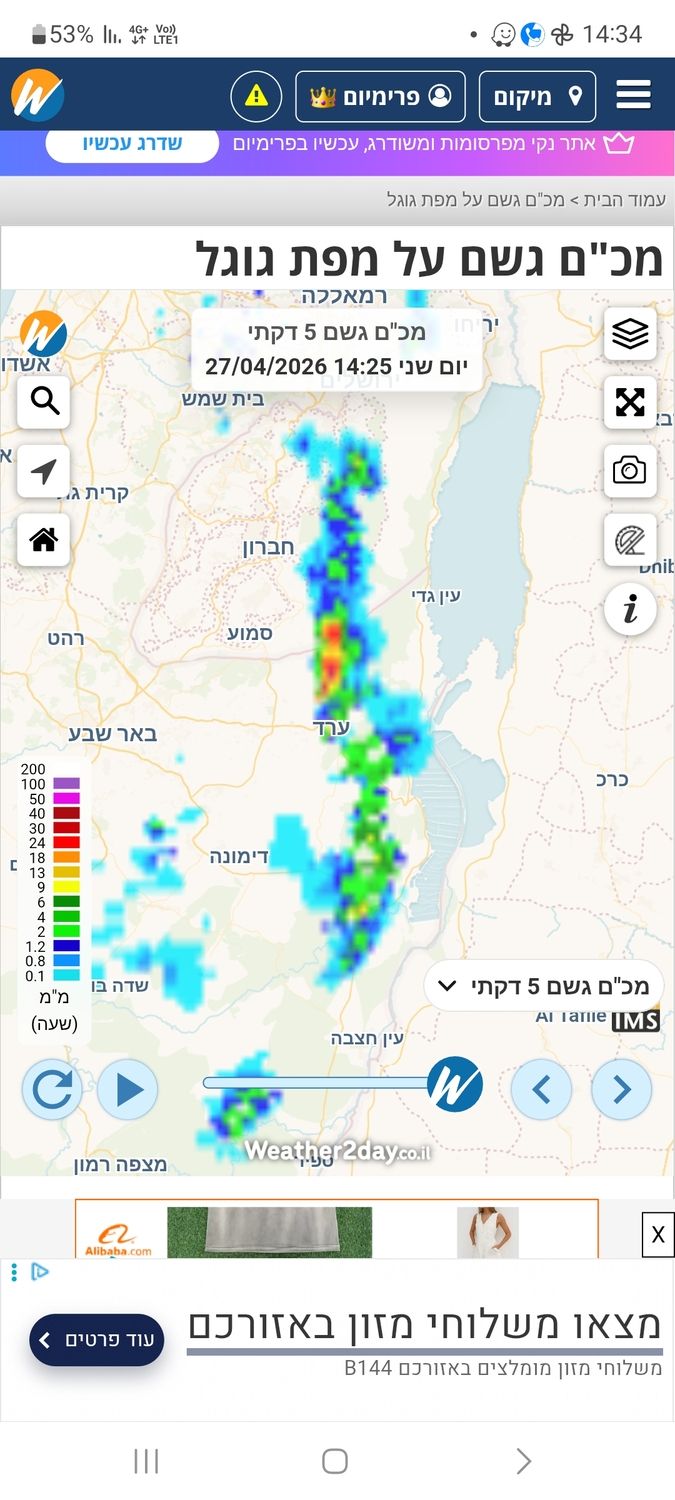Image resolution: width=675 pixels, height=1500 pixels.
Task: Expand the map to fullscreen
Action: point(630,403)
